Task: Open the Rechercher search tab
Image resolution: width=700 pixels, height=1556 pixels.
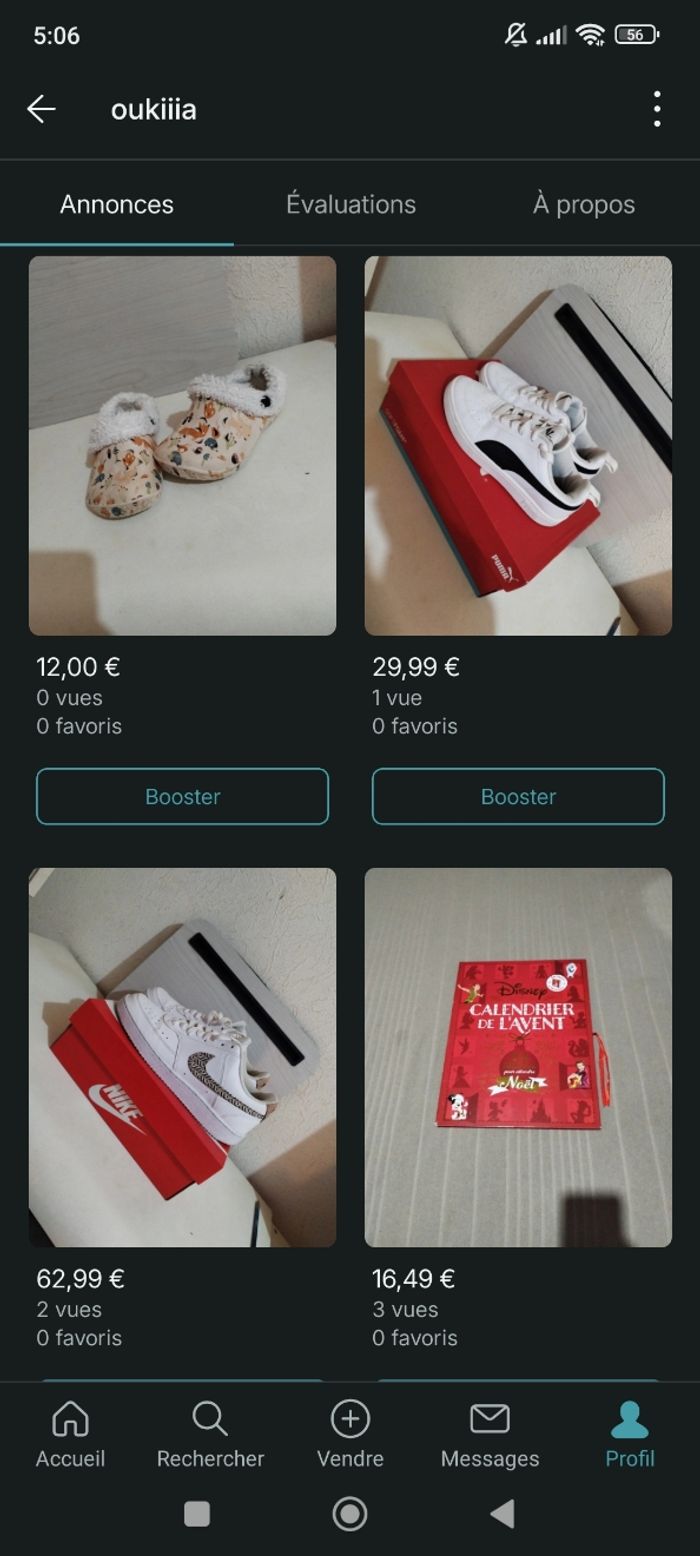Action: pos(210,1434)
